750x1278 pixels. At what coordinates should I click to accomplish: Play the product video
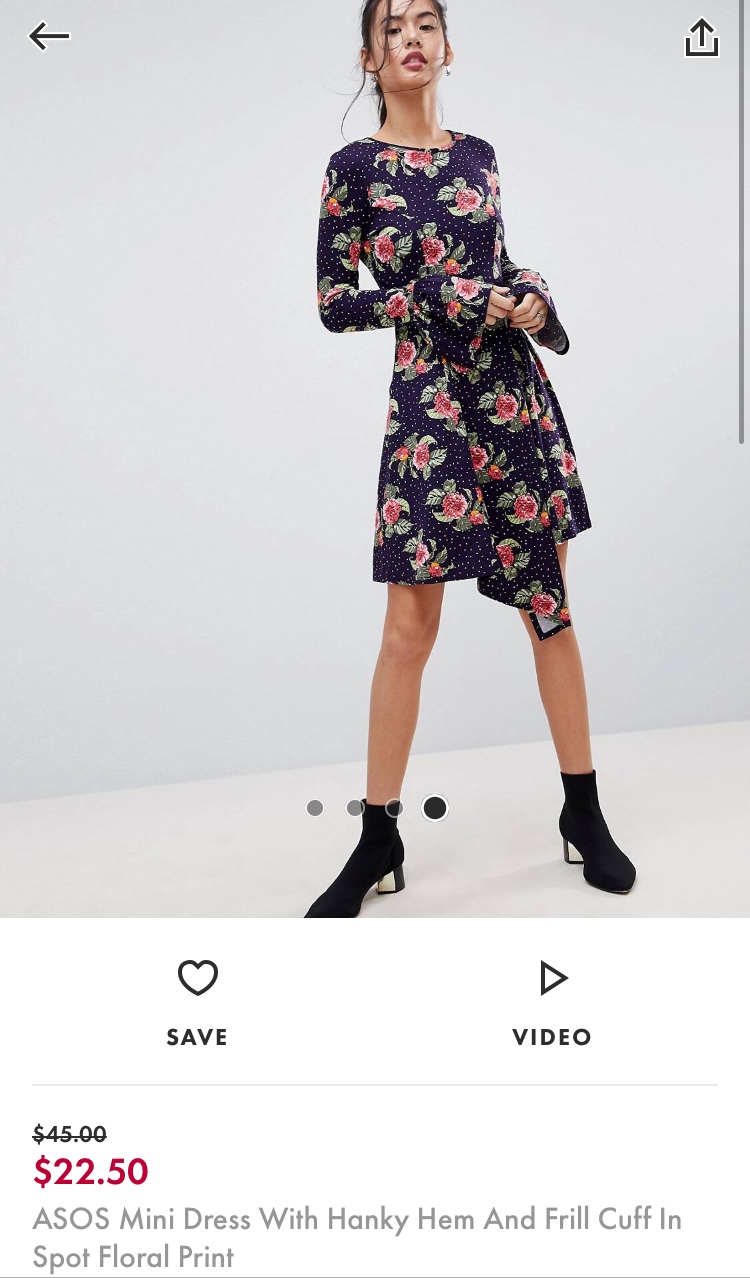552,999
